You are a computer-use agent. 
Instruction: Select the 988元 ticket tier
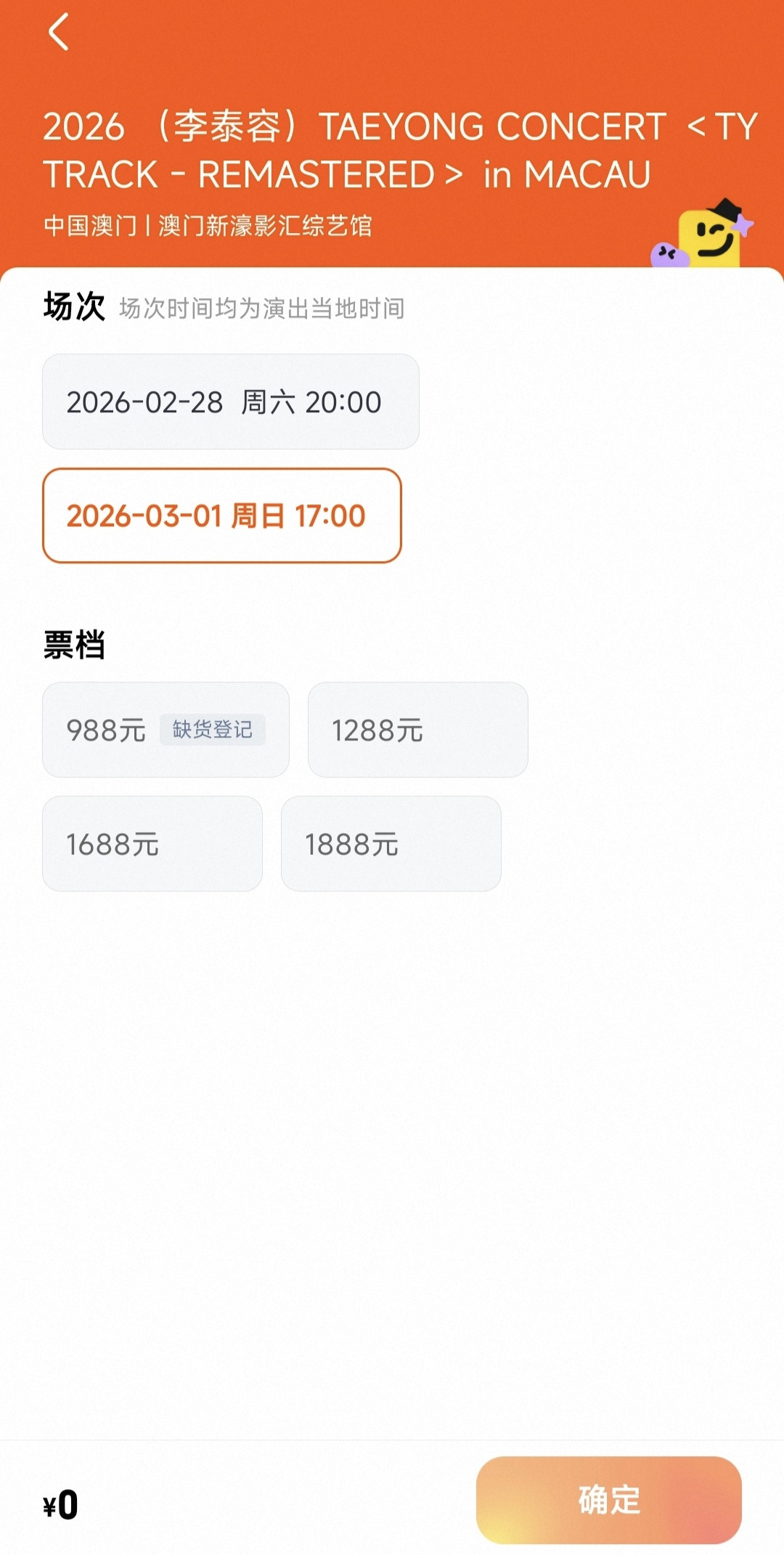tap(166, 730)
